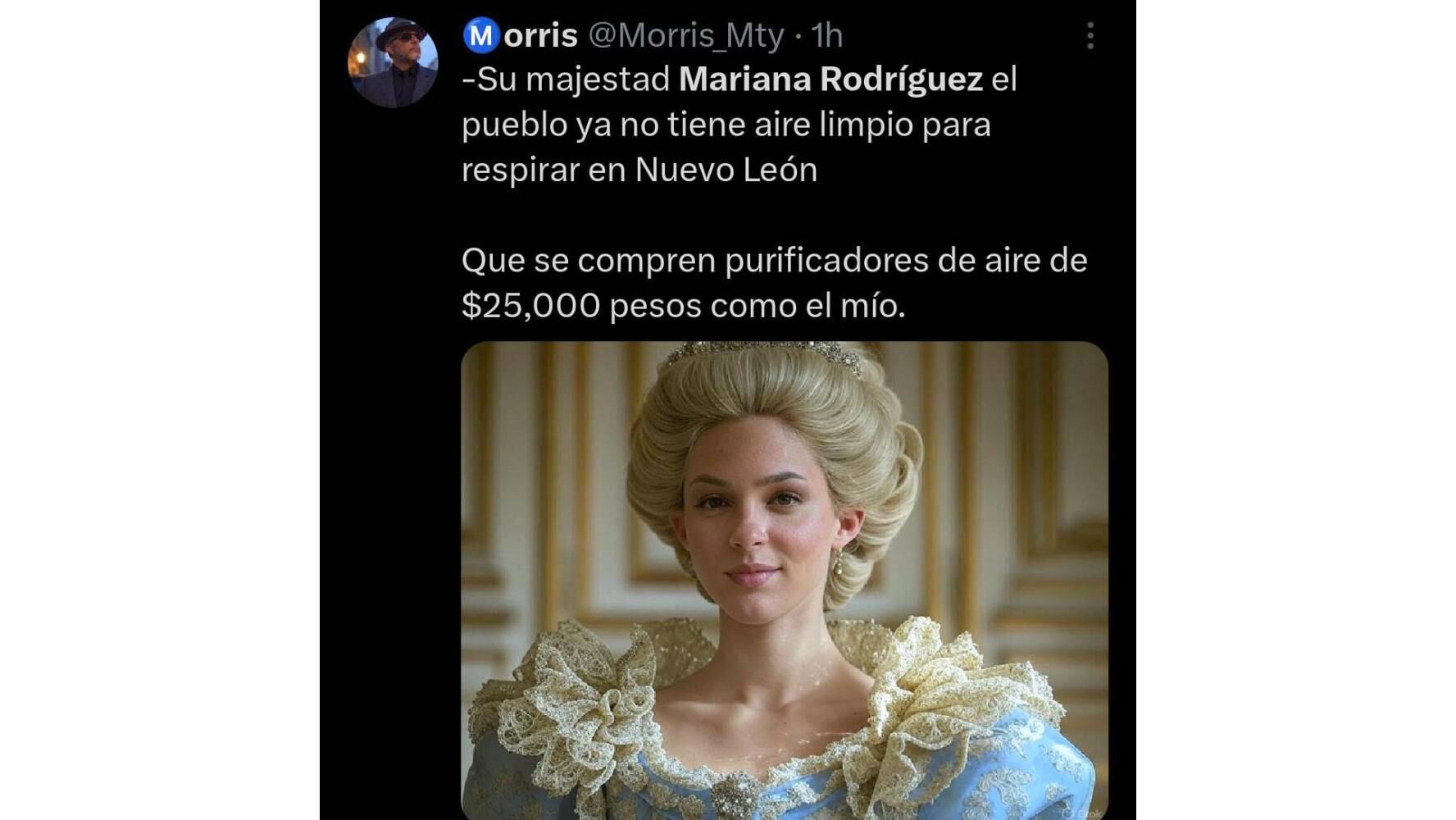Screen dimensions: 1456x820
Task: Open the @Morris_Mty profile handle
Action: pyautogui.click(x=685, y=35)
